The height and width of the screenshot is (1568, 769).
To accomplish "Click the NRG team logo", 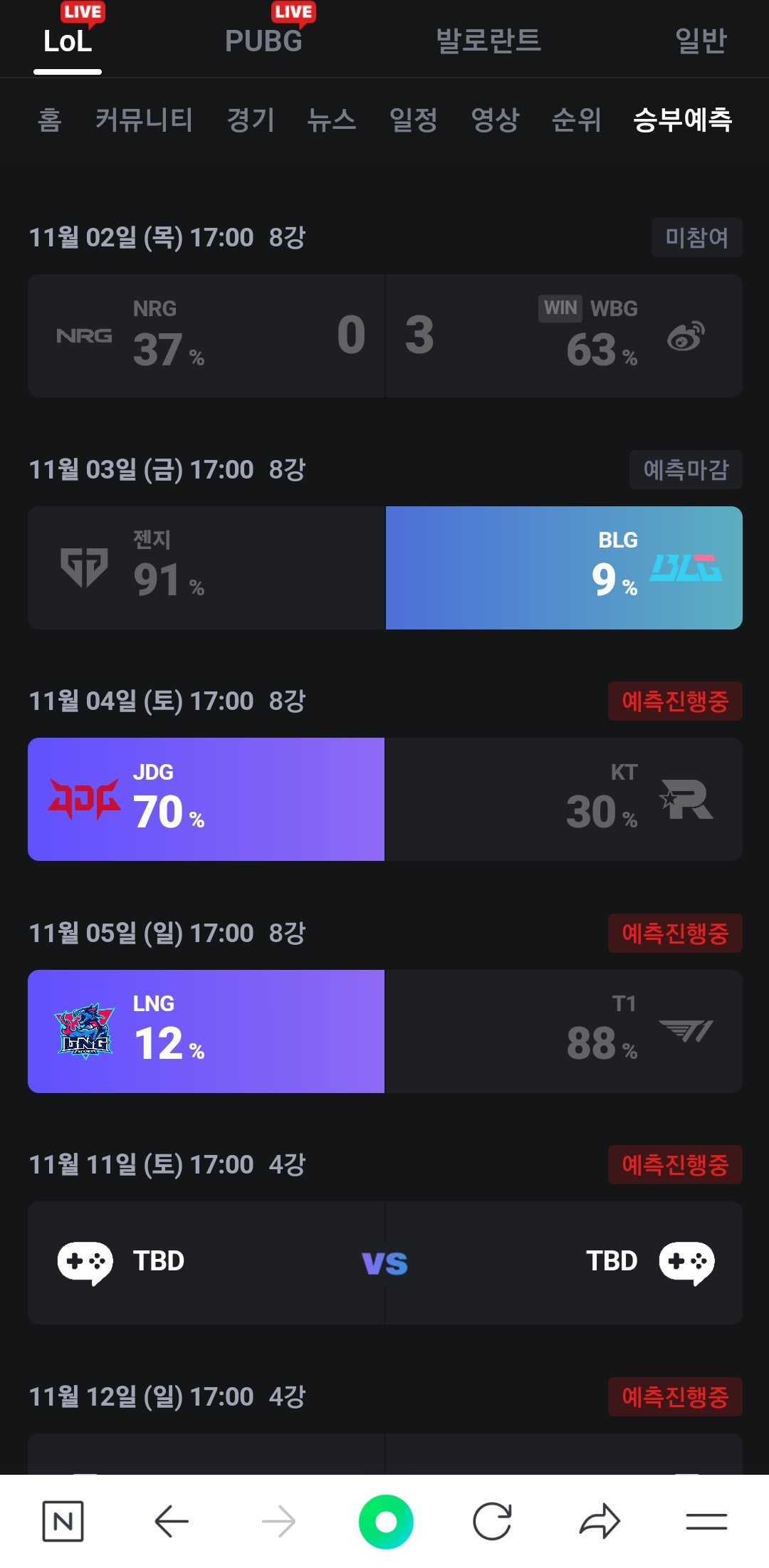I will click(85, 335).
